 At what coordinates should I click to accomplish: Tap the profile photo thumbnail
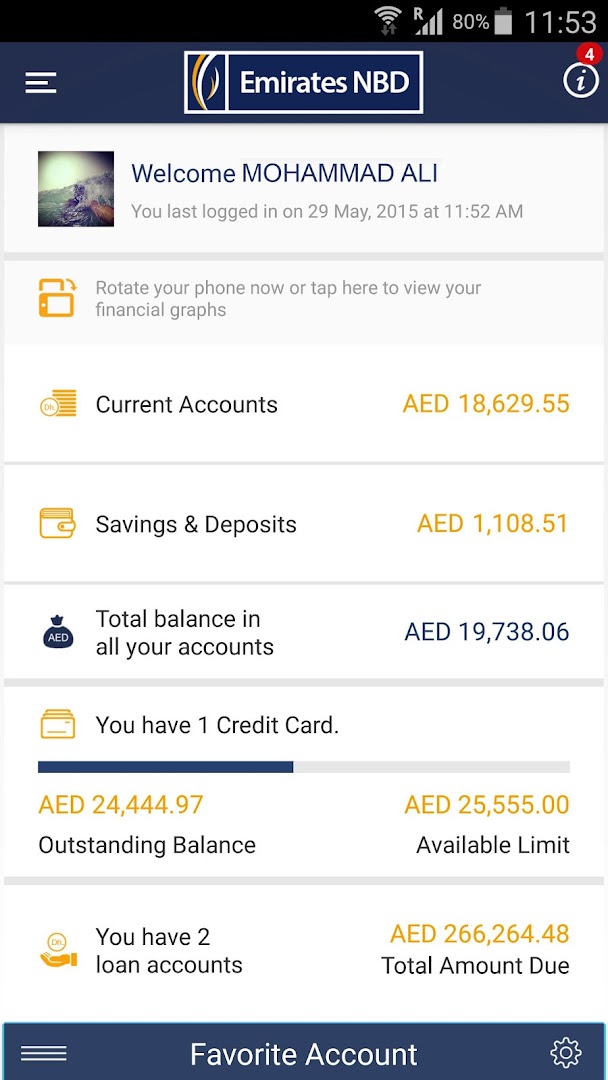pos(76,189)
